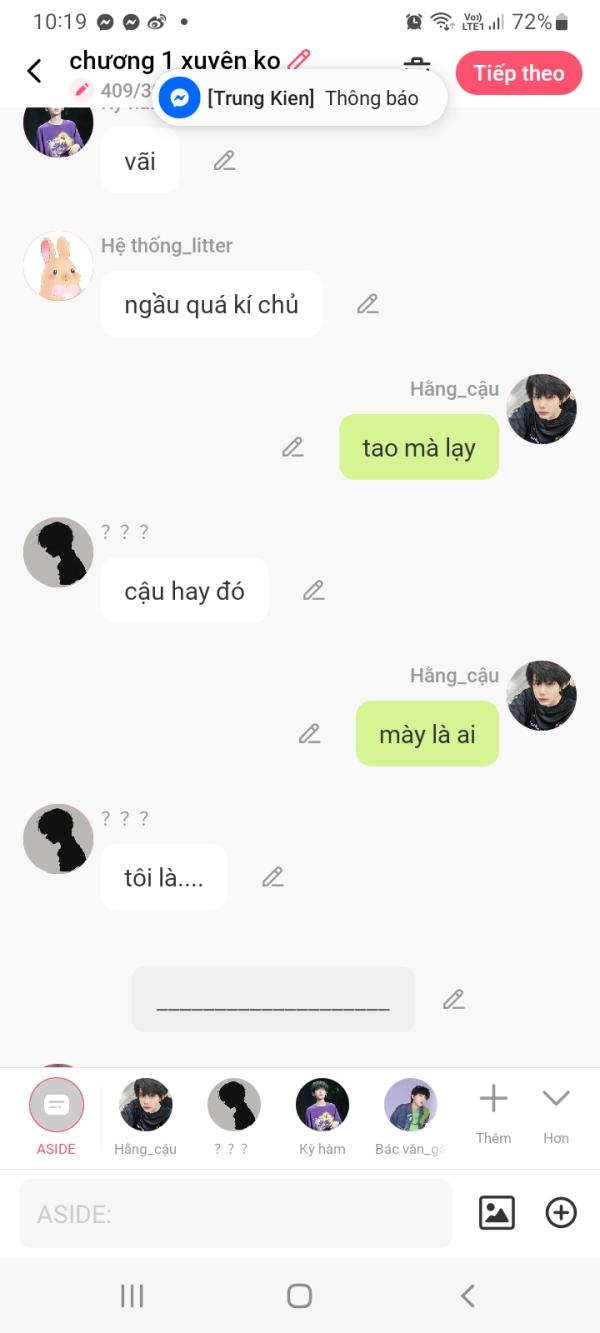Go back using the top-left arrow
The width and height of the screenshot is (600, 1333).
point(34,71)
